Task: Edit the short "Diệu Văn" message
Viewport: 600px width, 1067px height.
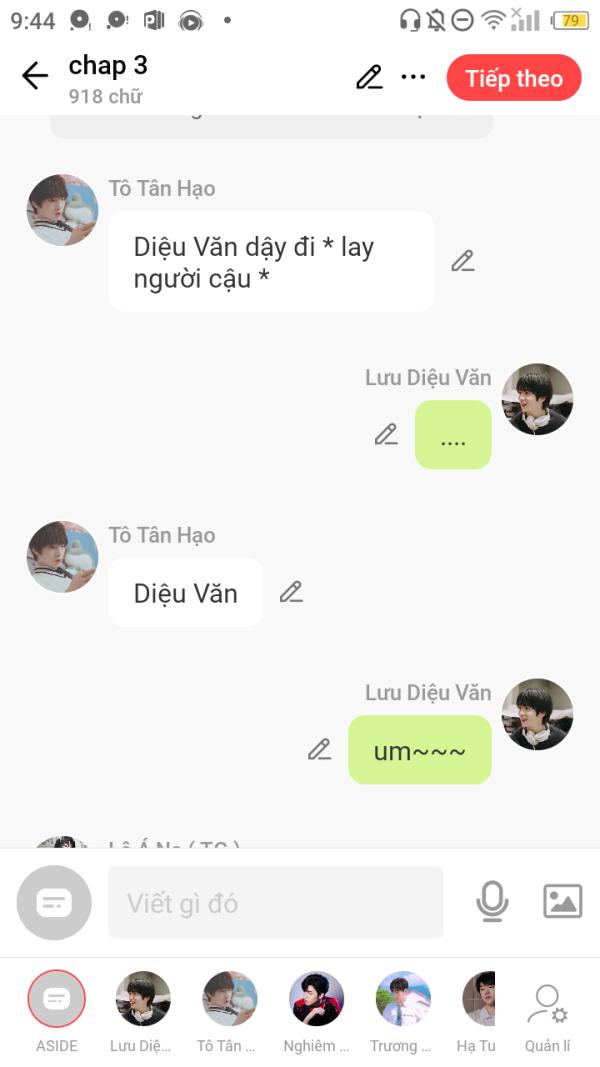Action: point(291,592)
